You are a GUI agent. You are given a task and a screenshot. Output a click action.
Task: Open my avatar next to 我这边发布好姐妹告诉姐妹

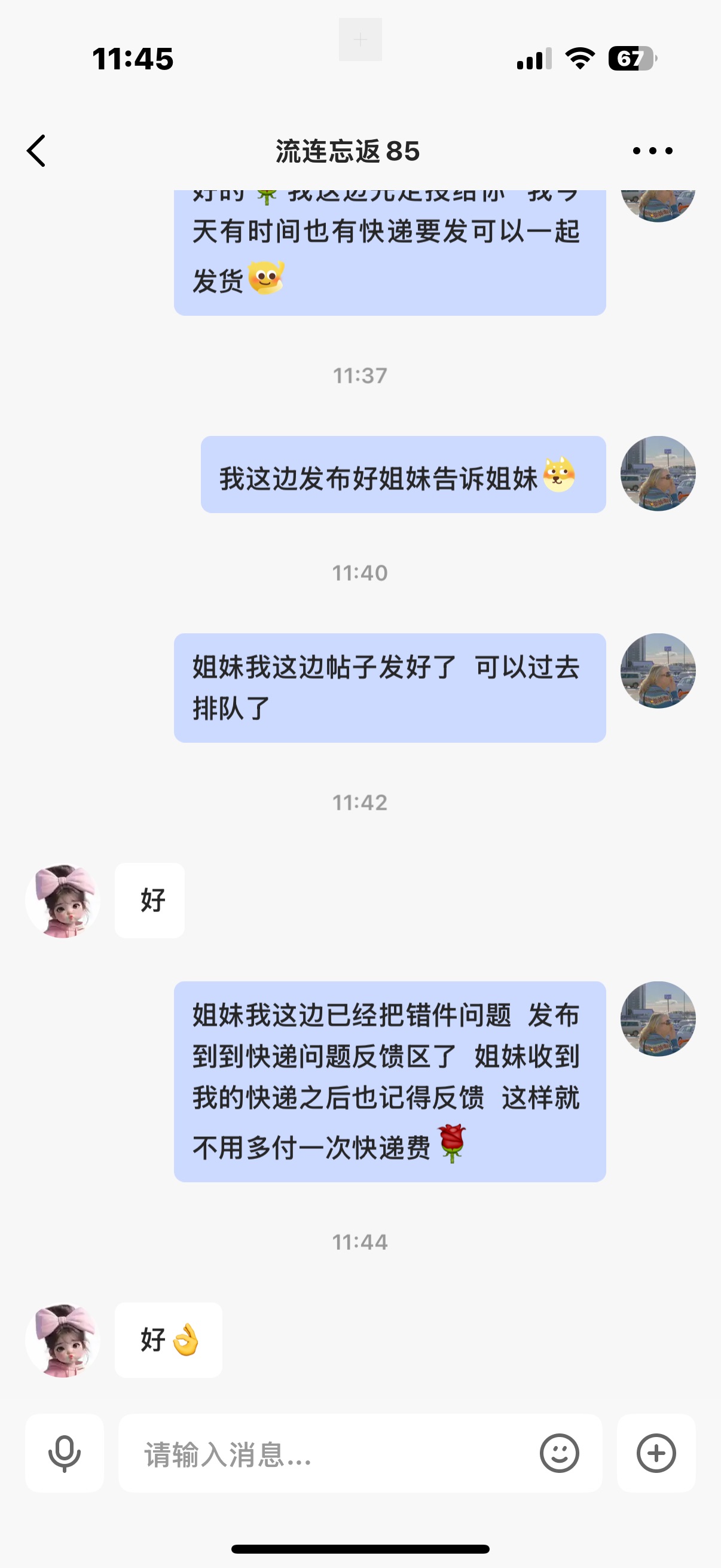[x=658, y=474]
